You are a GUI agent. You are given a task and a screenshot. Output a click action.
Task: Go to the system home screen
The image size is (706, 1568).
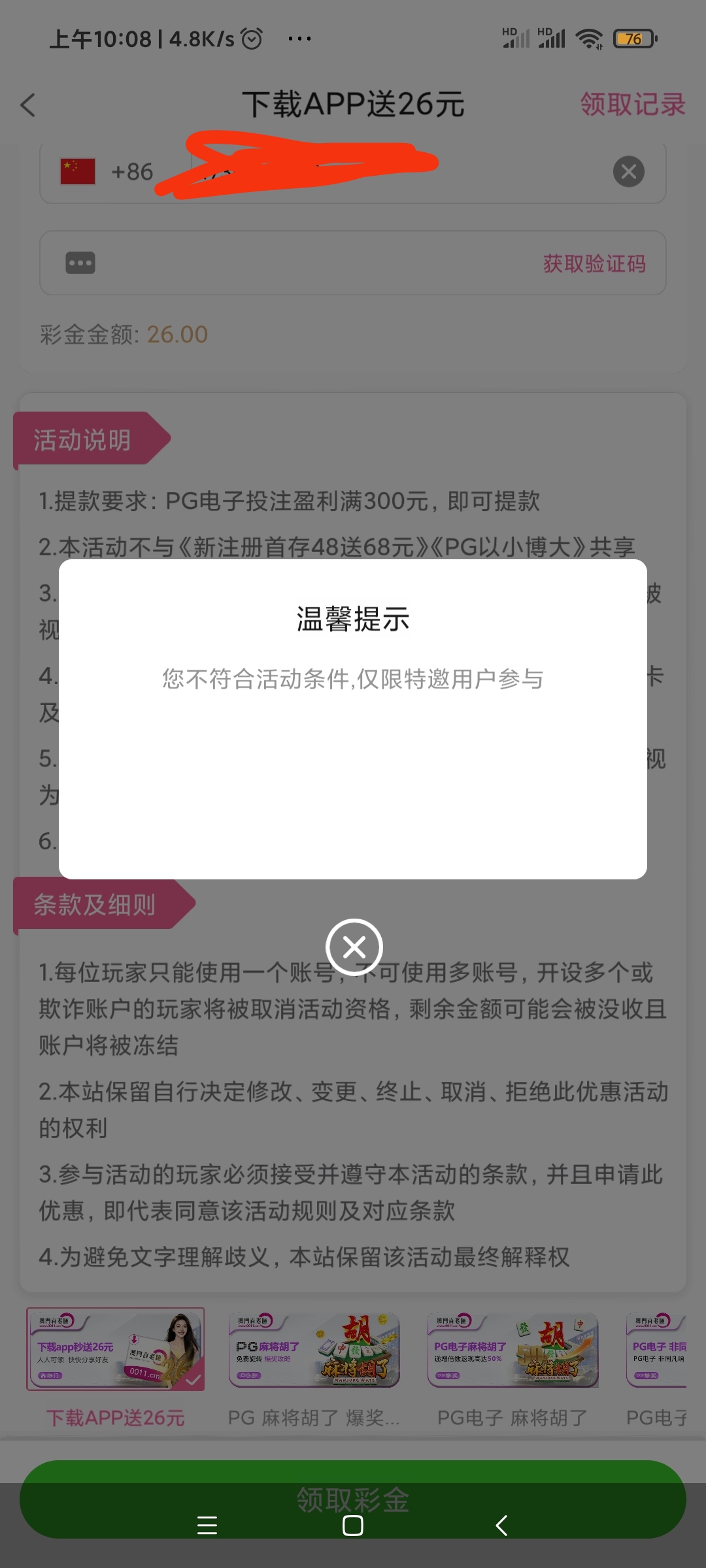[353, 1526]
